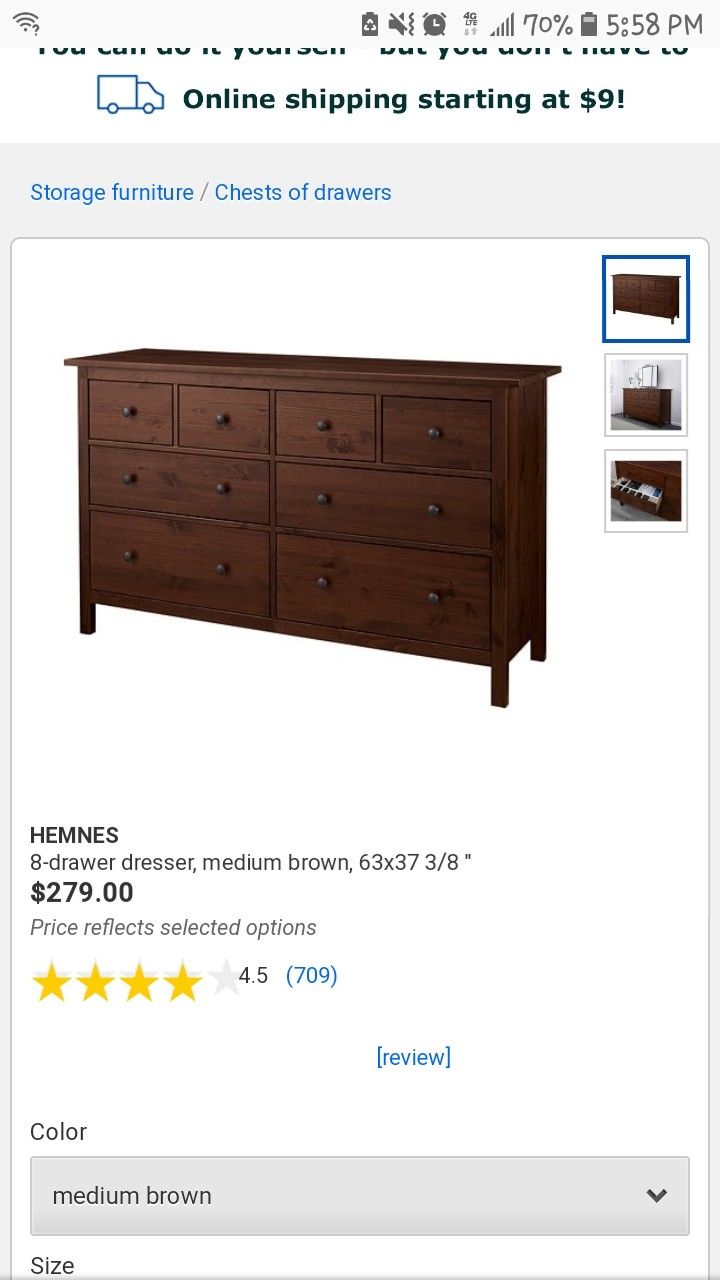This screenshot has width=720, height=1280.
Task: Open the Storage furniture breadcrumb link
Action: (112, 192)
